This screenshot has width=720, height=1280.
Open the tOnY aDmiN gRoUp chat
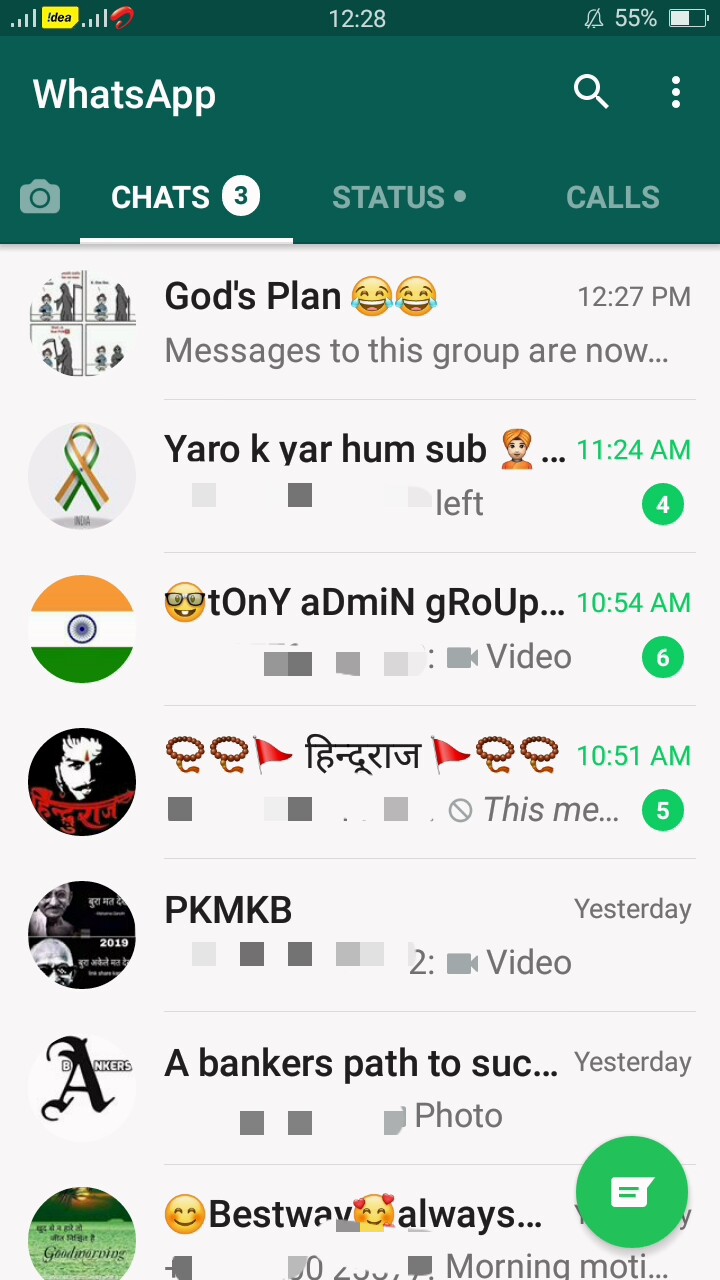pyautogui.click(x=360, y=629)
